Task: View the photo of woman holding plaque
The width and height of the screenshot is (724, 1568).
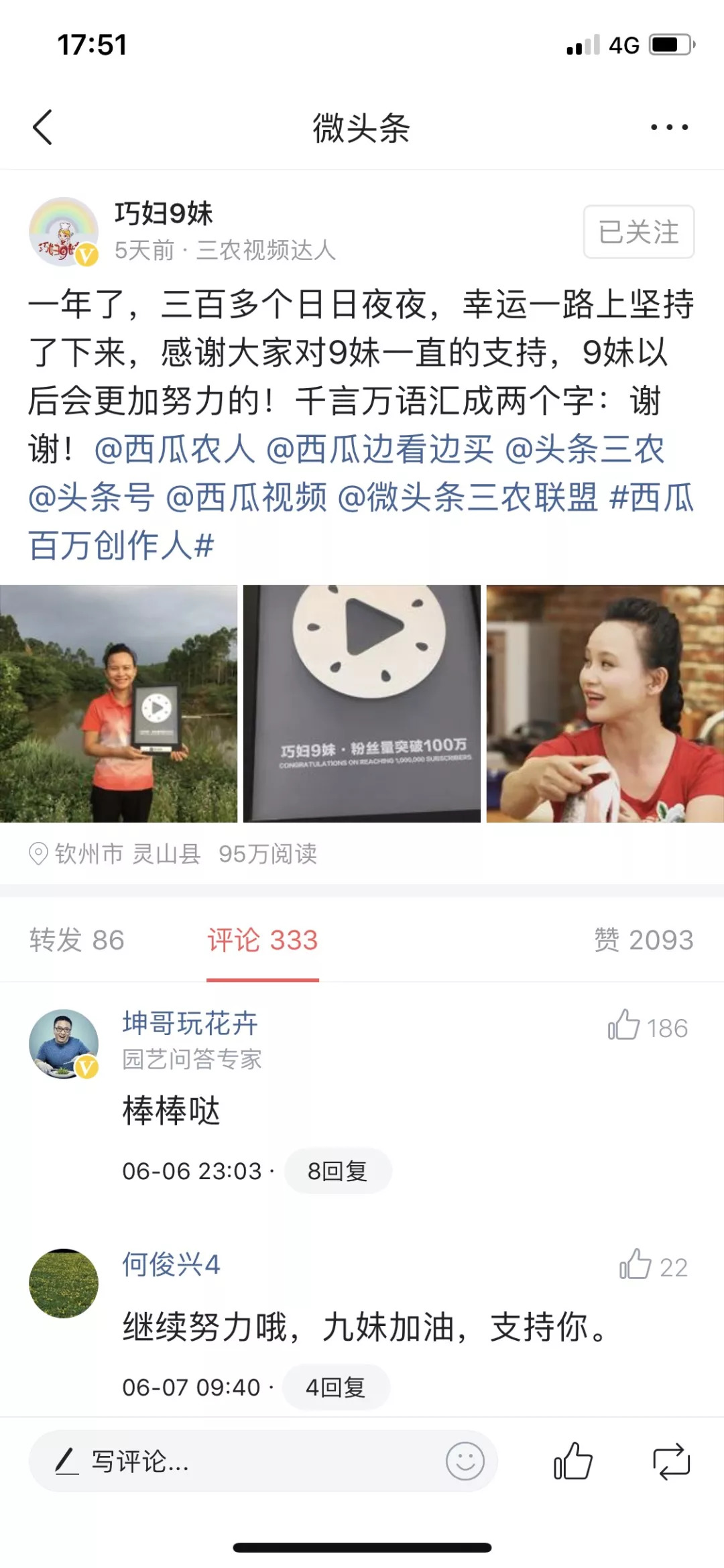Action: click(x=119, y=704)
